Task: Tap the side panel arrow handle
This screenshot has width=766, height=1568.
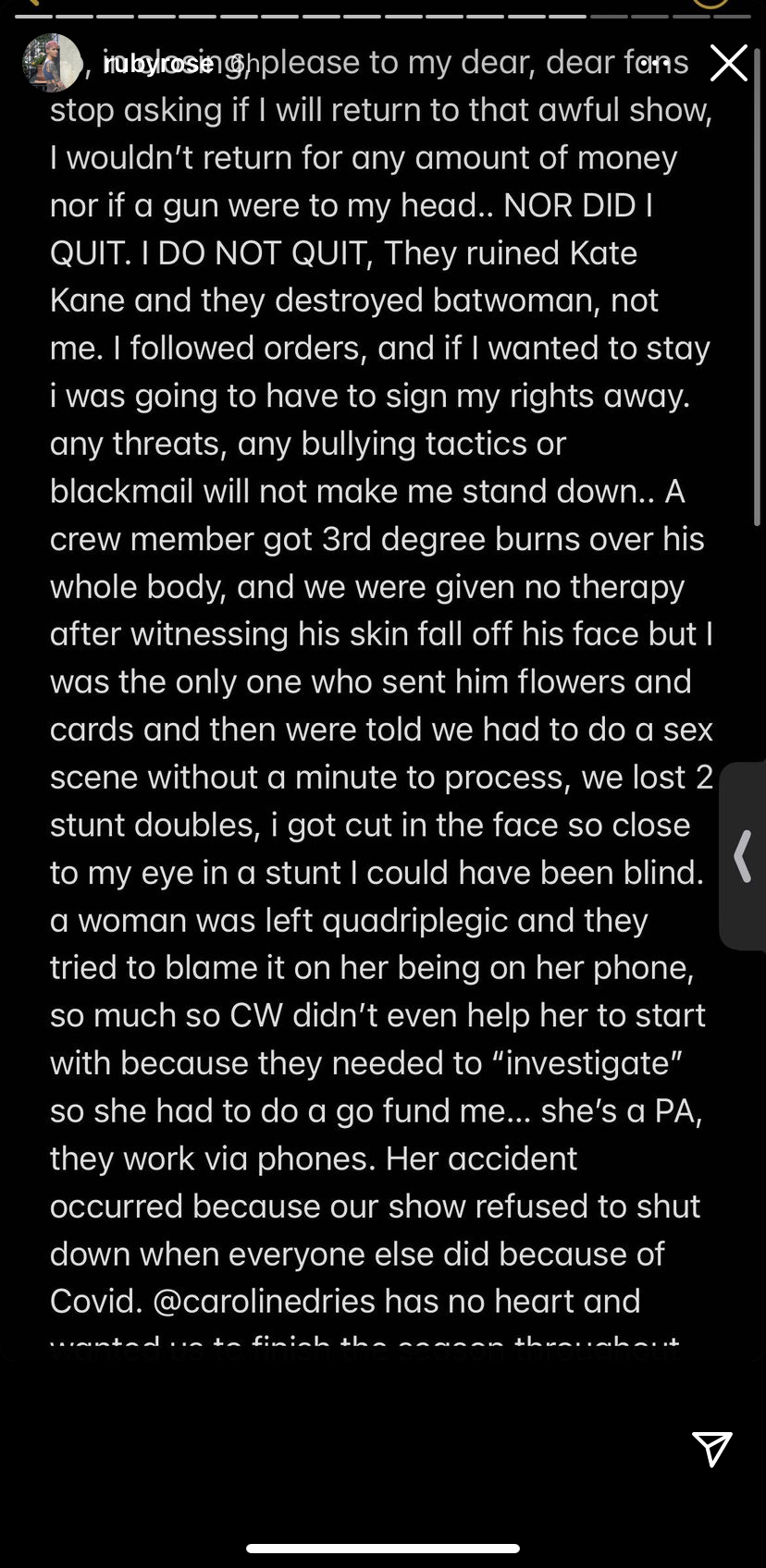Action: (742, 855)
